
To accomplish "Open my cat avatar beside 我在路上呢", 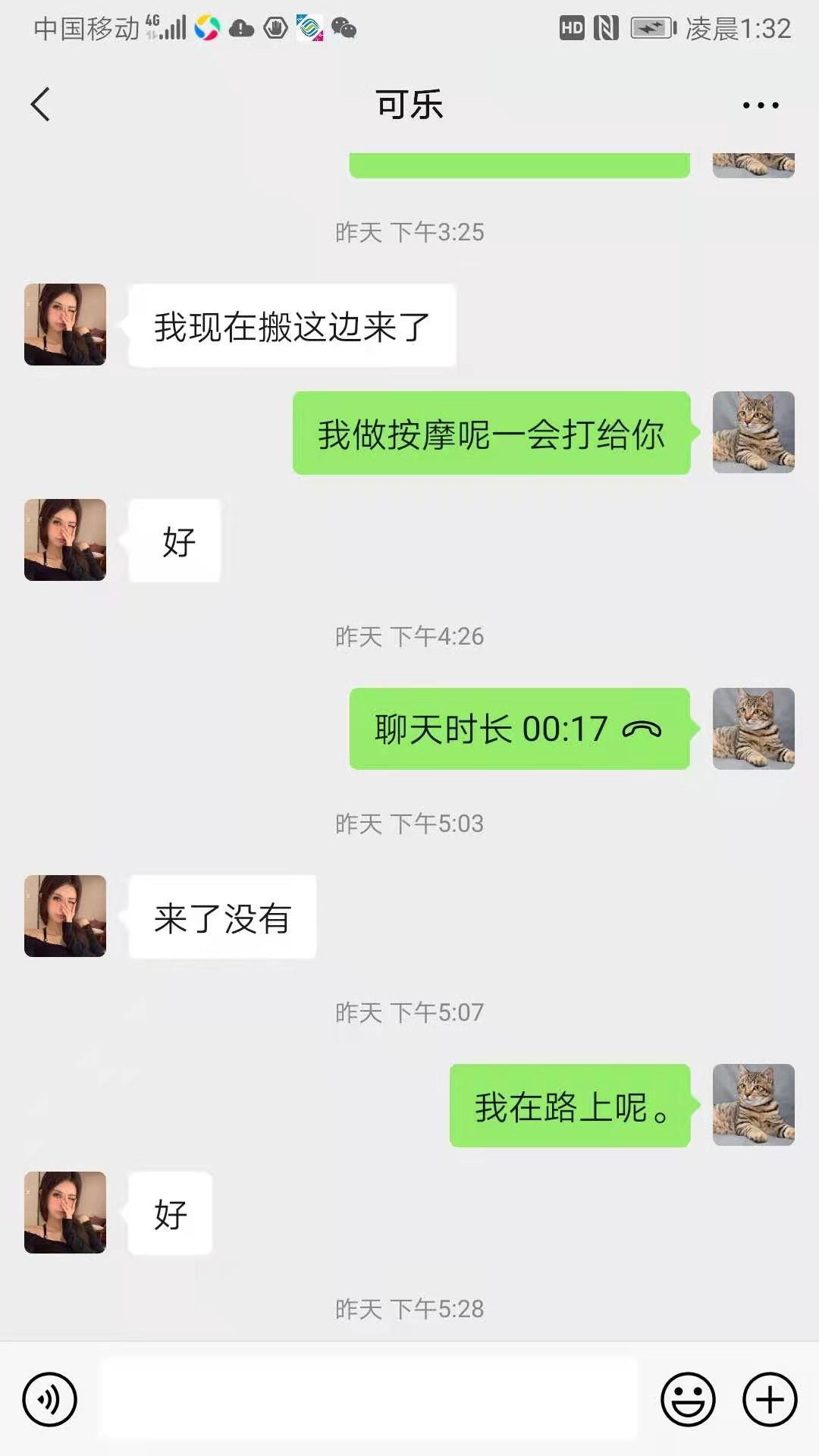I will [753, 1105].
